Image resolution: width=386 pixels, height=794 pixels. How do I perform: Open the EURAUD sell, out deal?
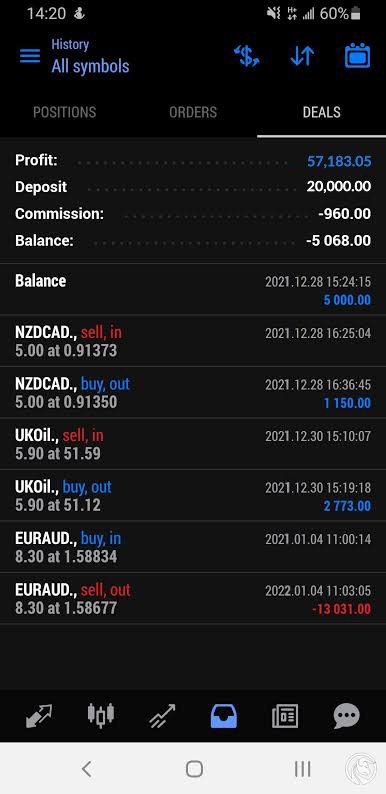193,599
